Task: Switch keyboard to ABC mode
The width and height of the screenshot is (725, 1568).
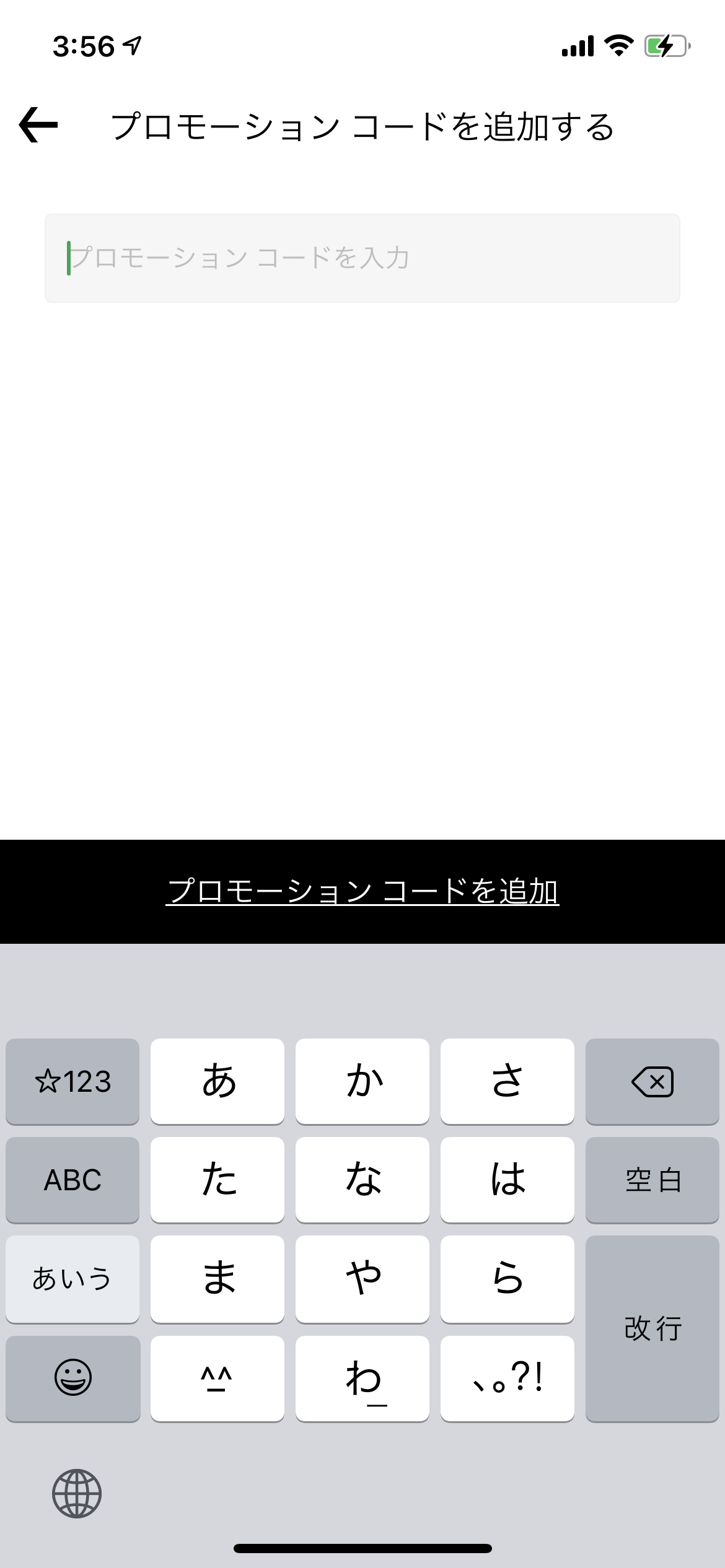Action: (x=72, y=1180)
